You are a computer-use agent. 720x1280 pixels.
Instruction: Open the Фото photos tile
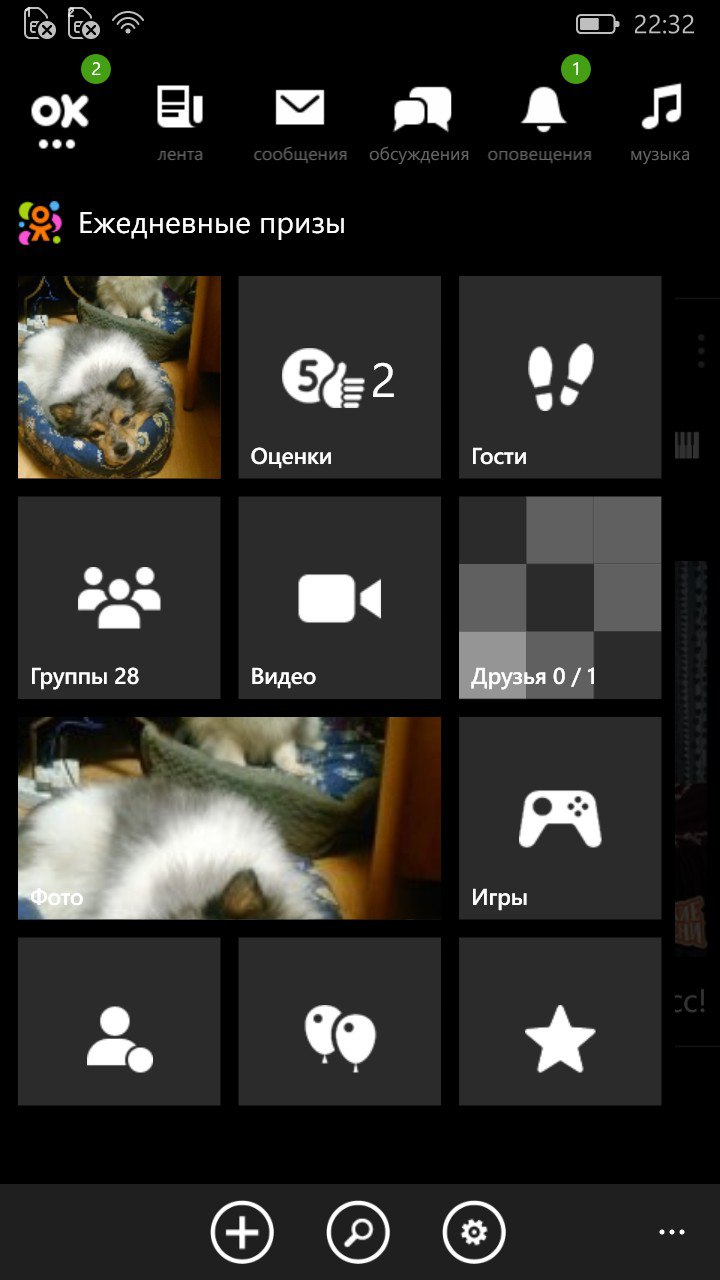pos(229,818)
